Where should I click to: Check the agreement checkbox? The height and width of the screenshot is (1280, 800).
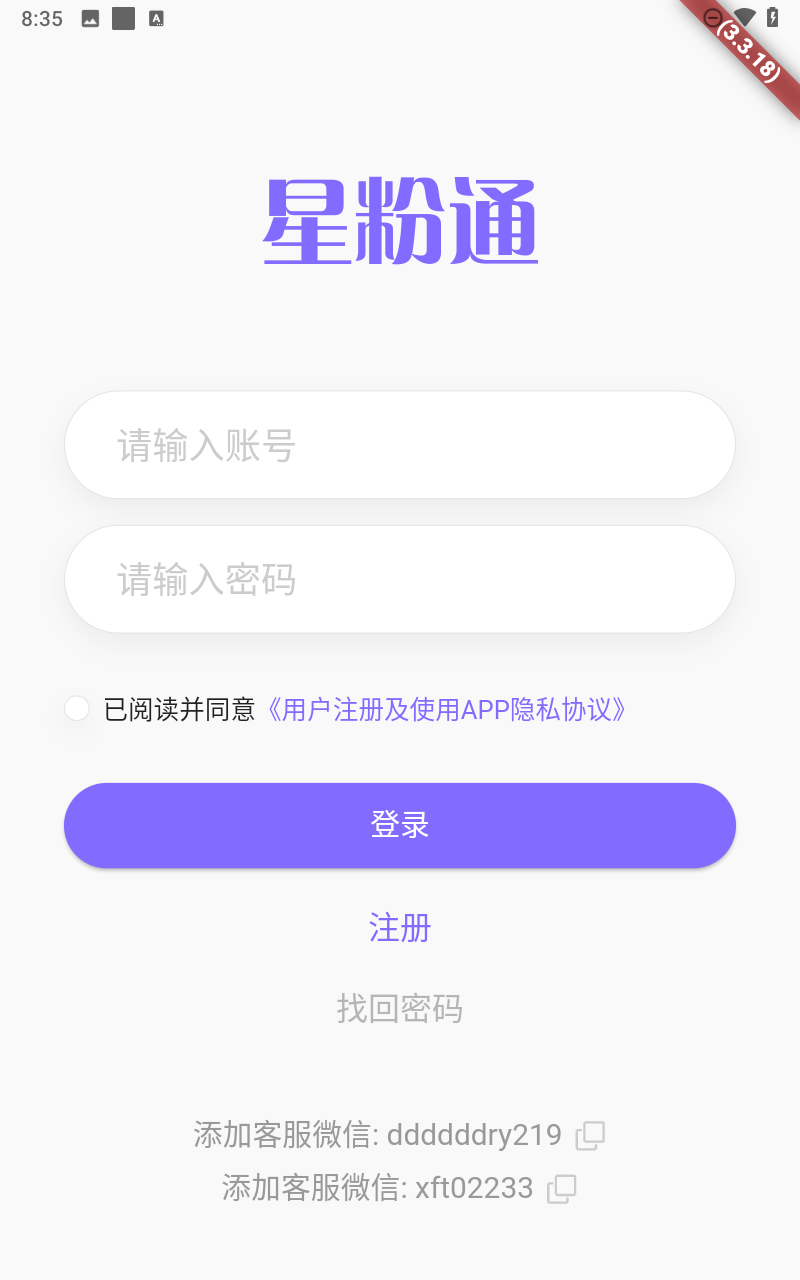[x=78, y=709]
